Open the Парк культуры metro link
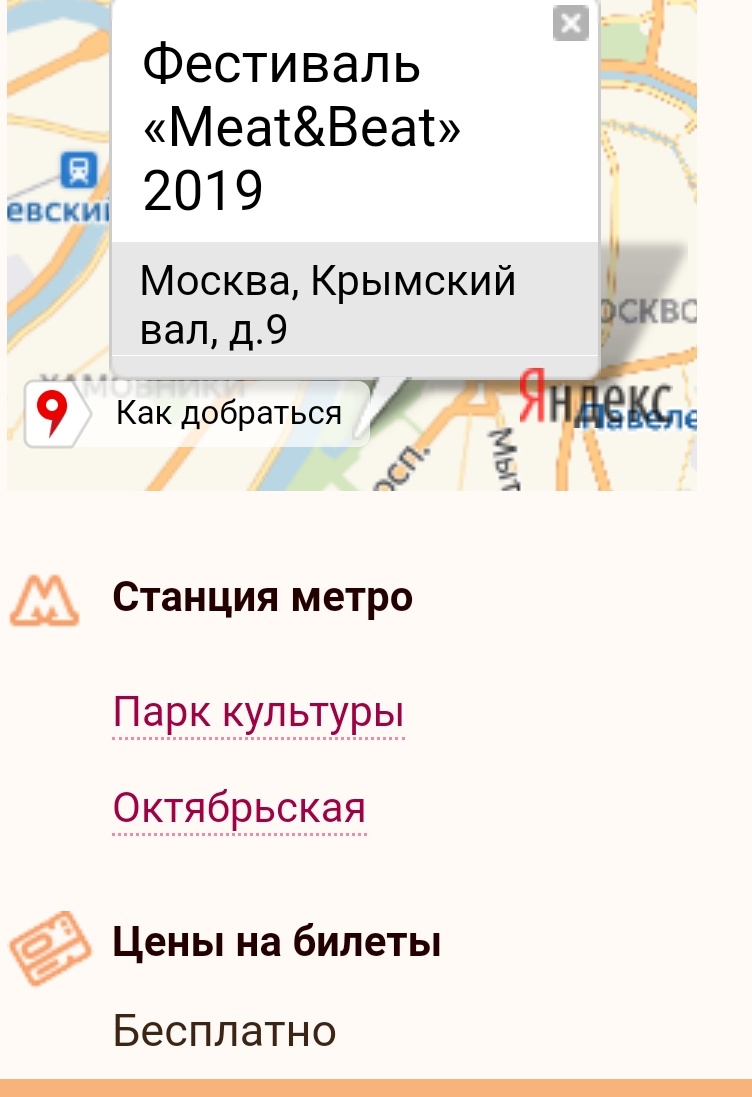752x1097 pixels. pyautogui.click(x=258, y=713)
